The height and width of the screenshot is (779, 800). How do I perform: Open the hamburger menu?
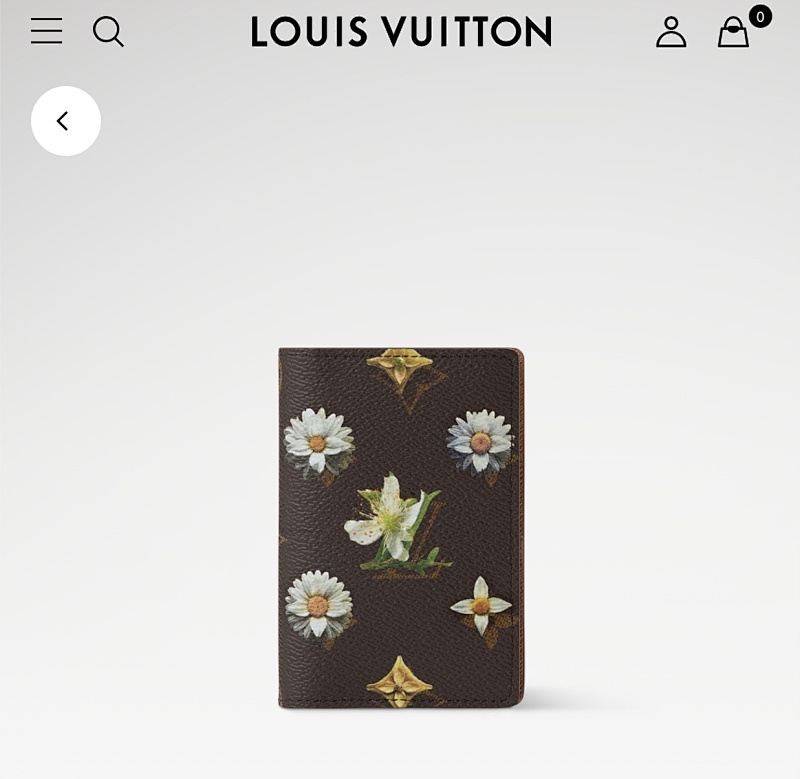(x=46, y=31)
